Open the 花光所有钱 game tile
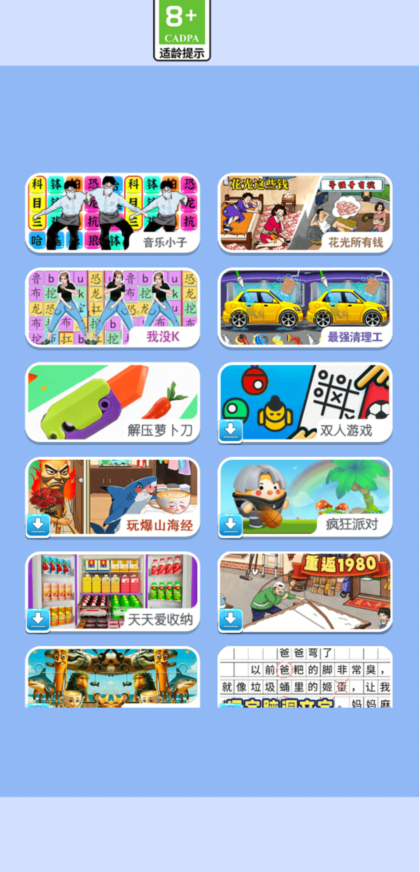This screenshot has height=872, width=420. 305,213
